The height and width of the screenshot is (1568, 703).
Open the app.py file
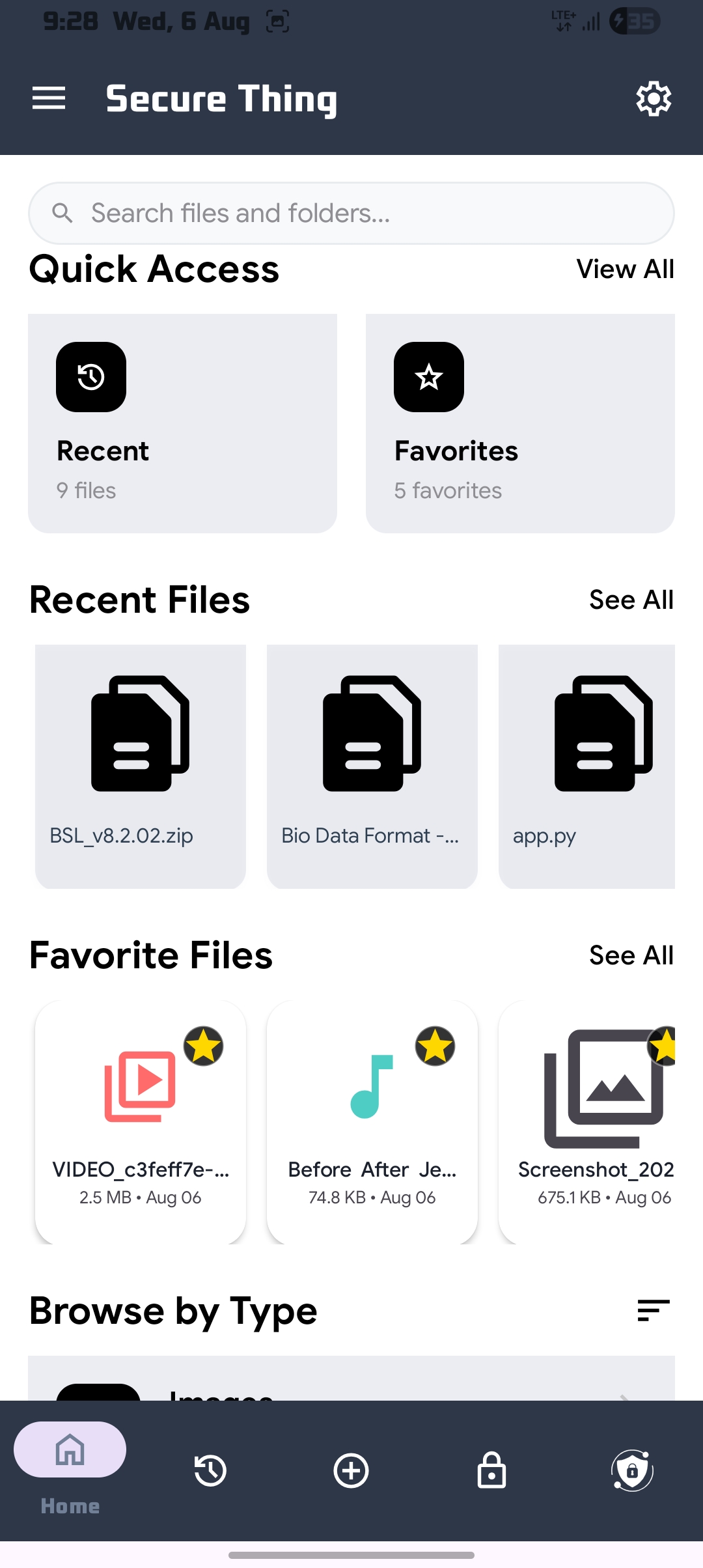tap(587, 766)
